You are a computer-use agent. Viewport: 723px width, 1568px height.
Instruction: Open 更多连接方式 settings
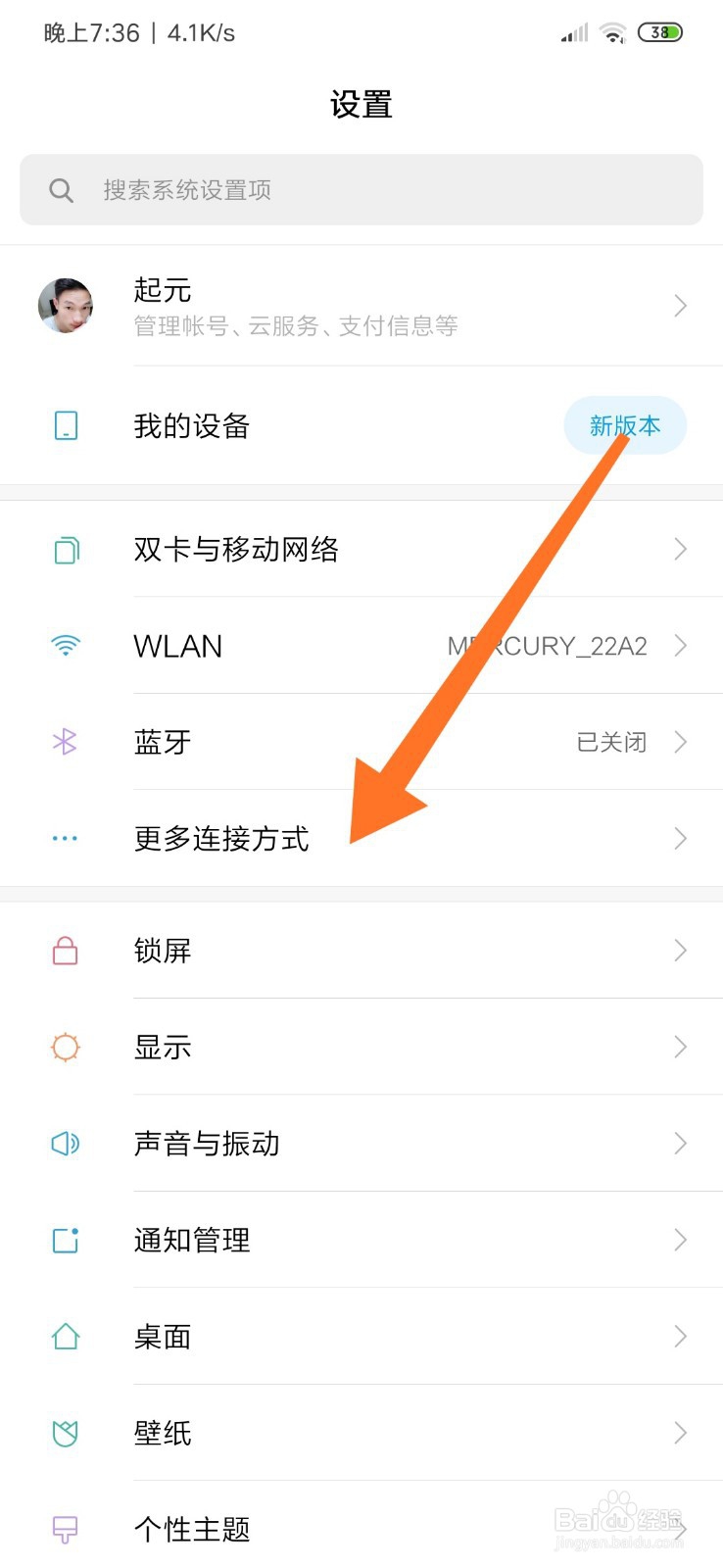[x=222, y=838]
